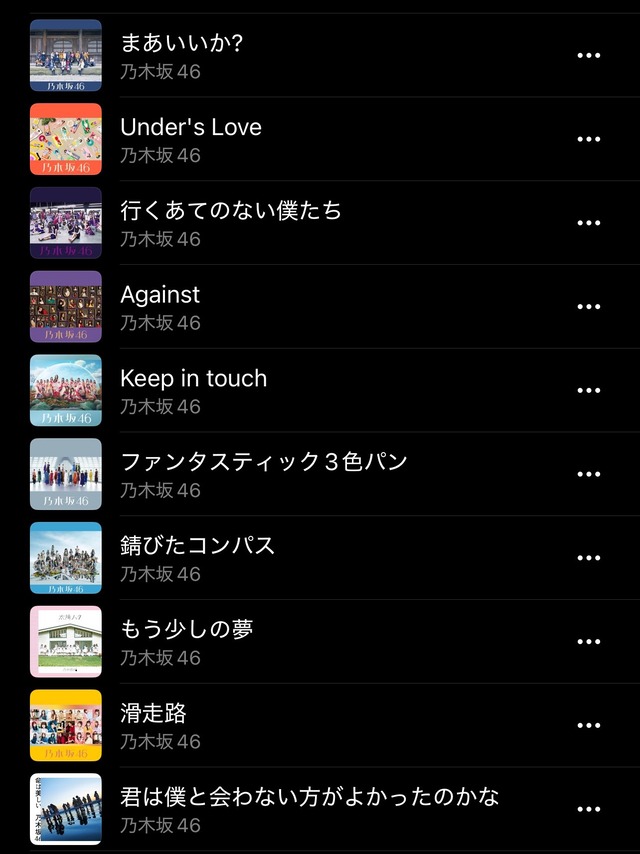640x854 pixels.
Task: Open more options for Against
Action: click(589, 308)
